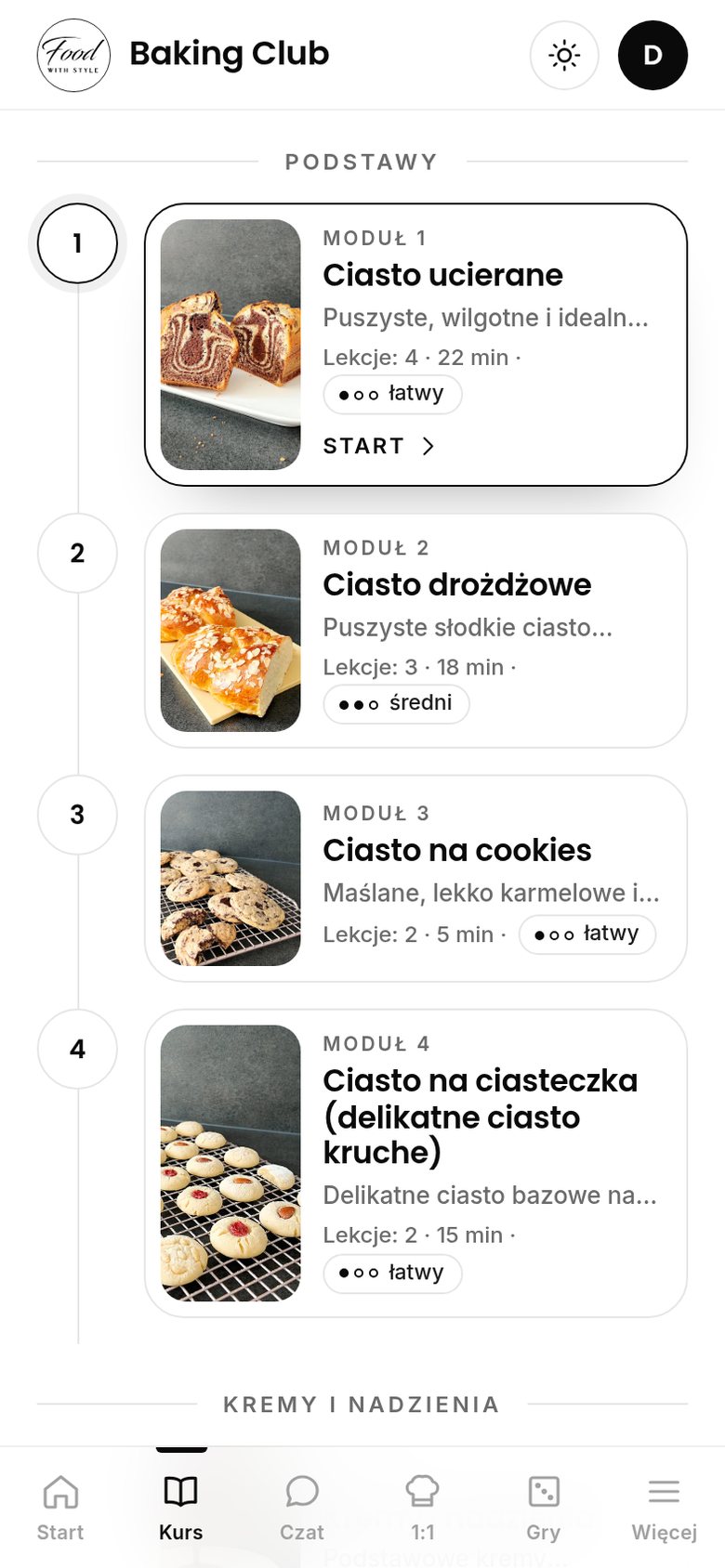Tap START on Moduł 1

pyautogui.click(x=379, y=446)
